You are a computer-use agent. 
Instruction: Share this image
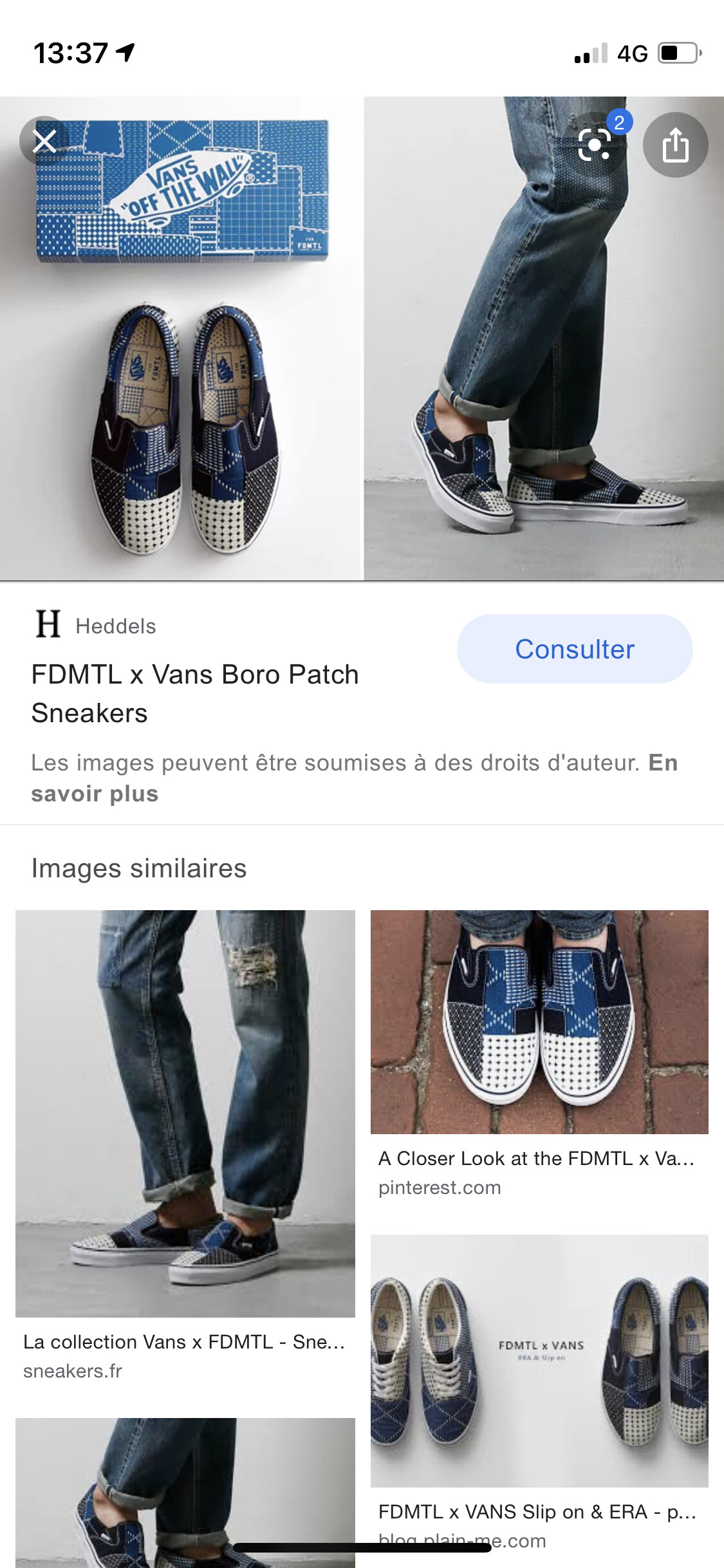click(675, 144)
